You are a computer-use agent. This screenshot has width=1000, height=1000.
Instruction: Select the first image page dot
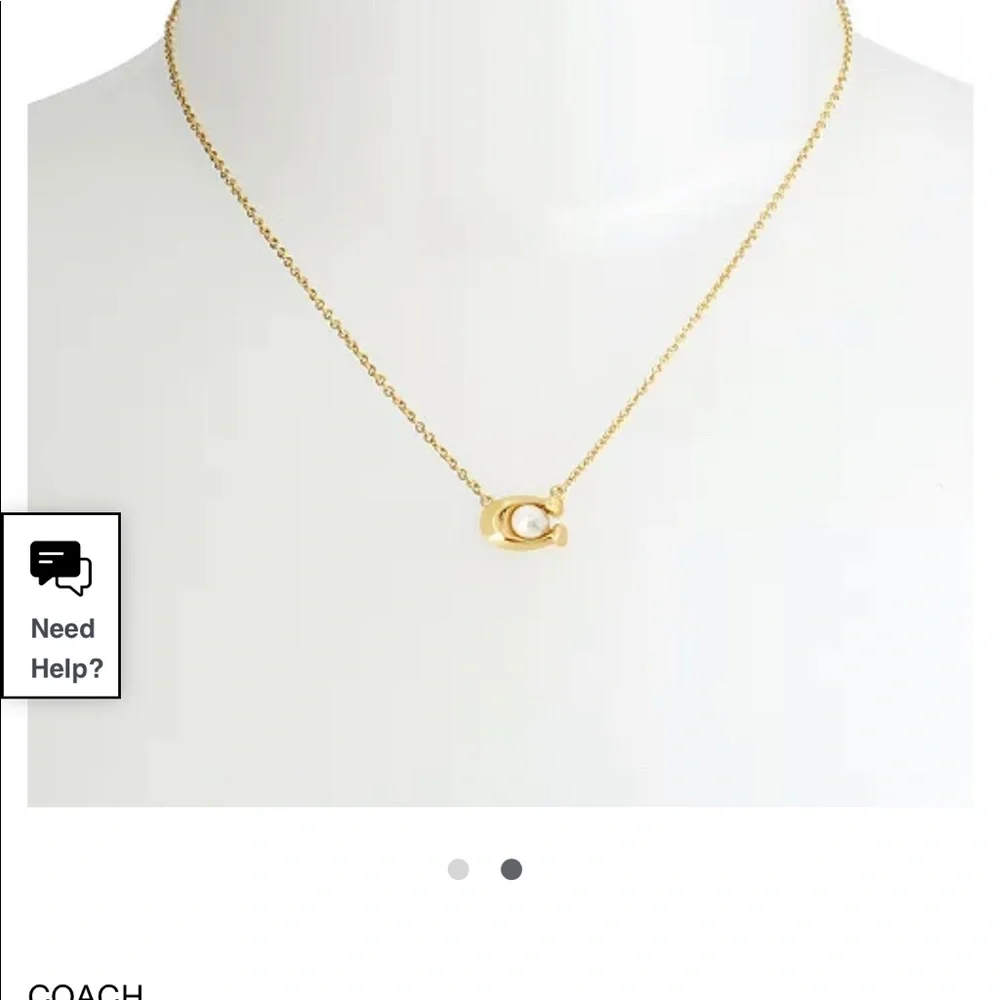click(458, 869)
